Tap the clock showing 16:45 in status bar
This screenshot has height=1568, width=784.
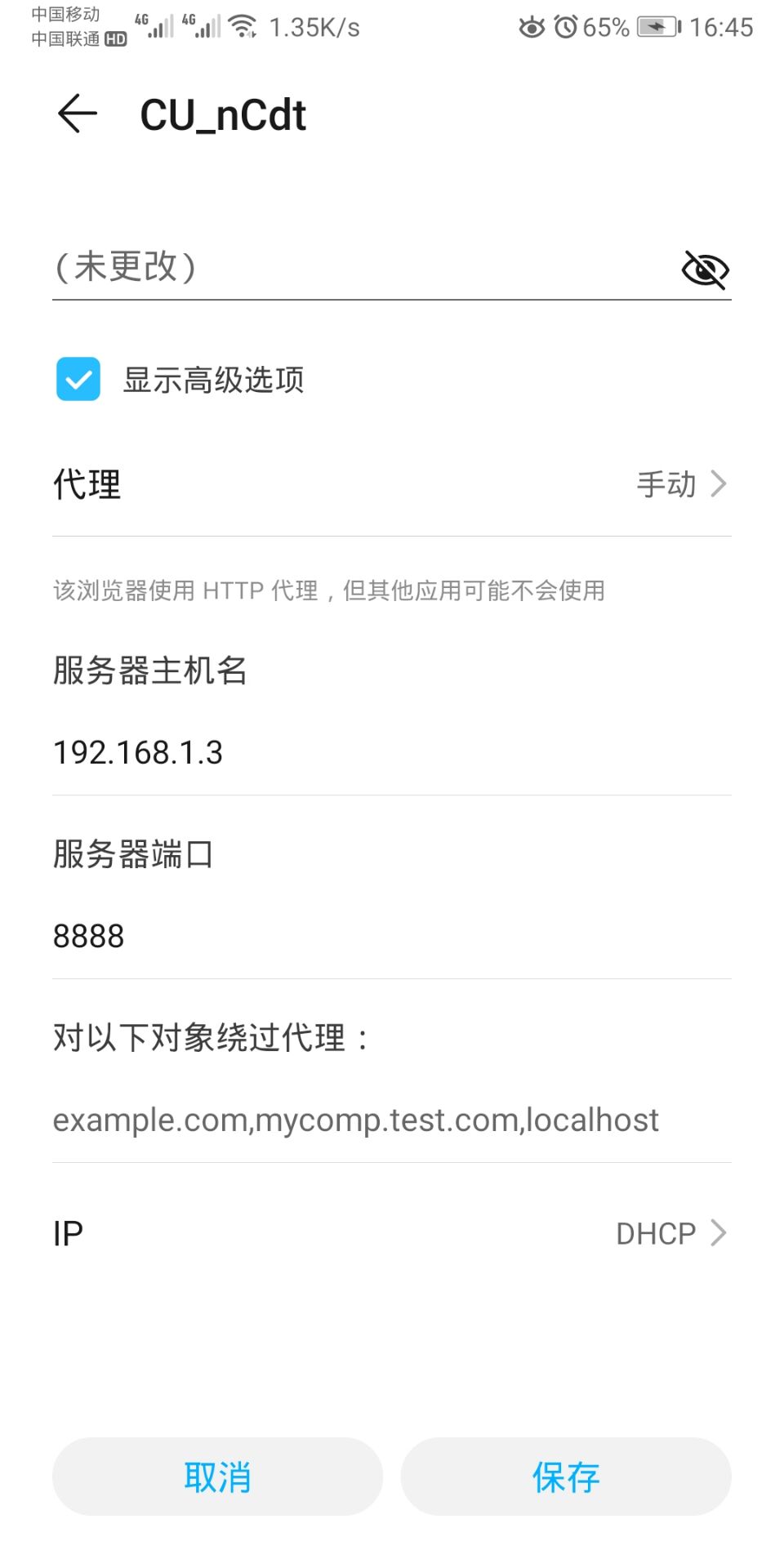click(717, 27)
